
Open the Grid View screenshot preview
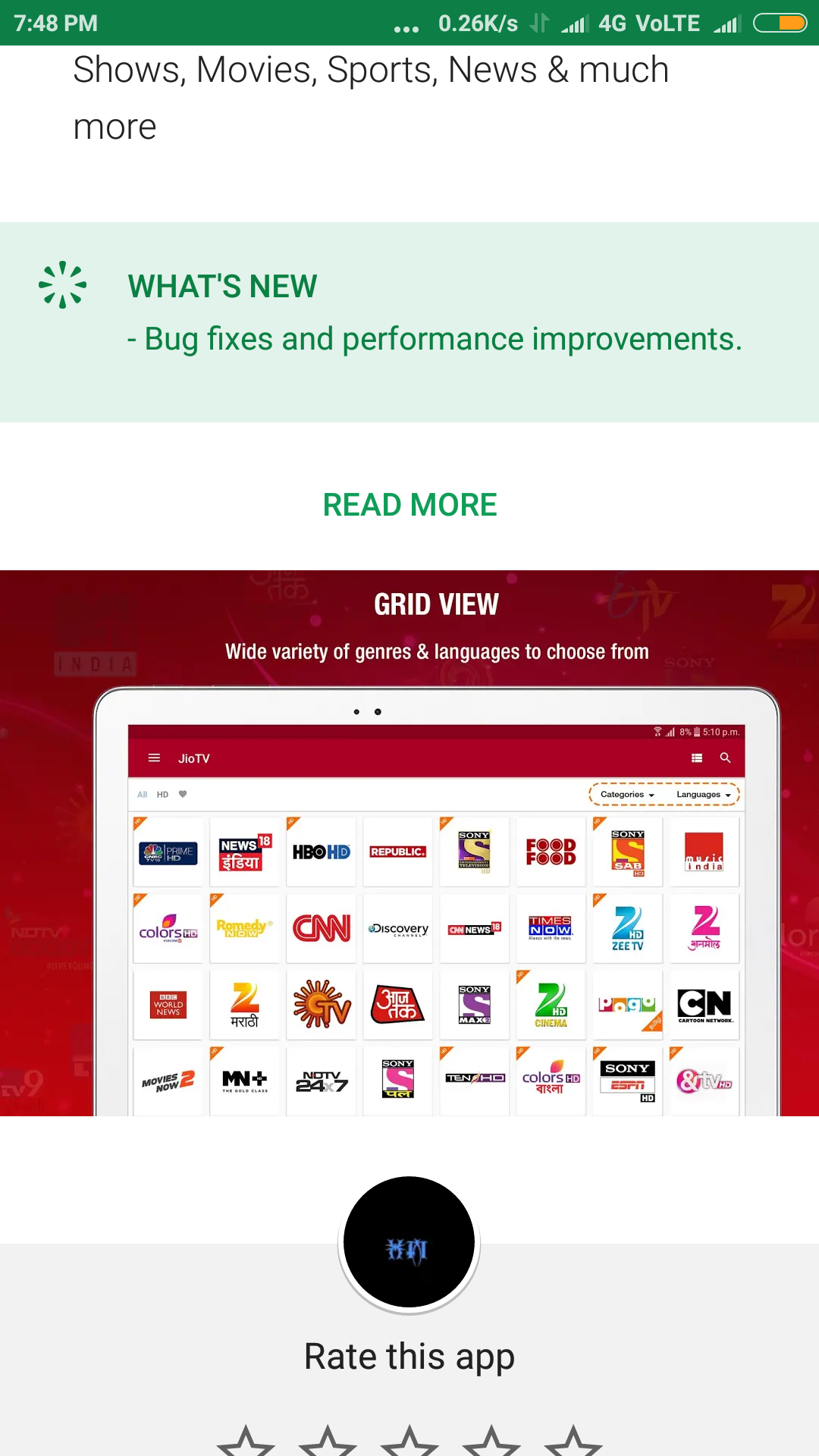click(409, 842)
